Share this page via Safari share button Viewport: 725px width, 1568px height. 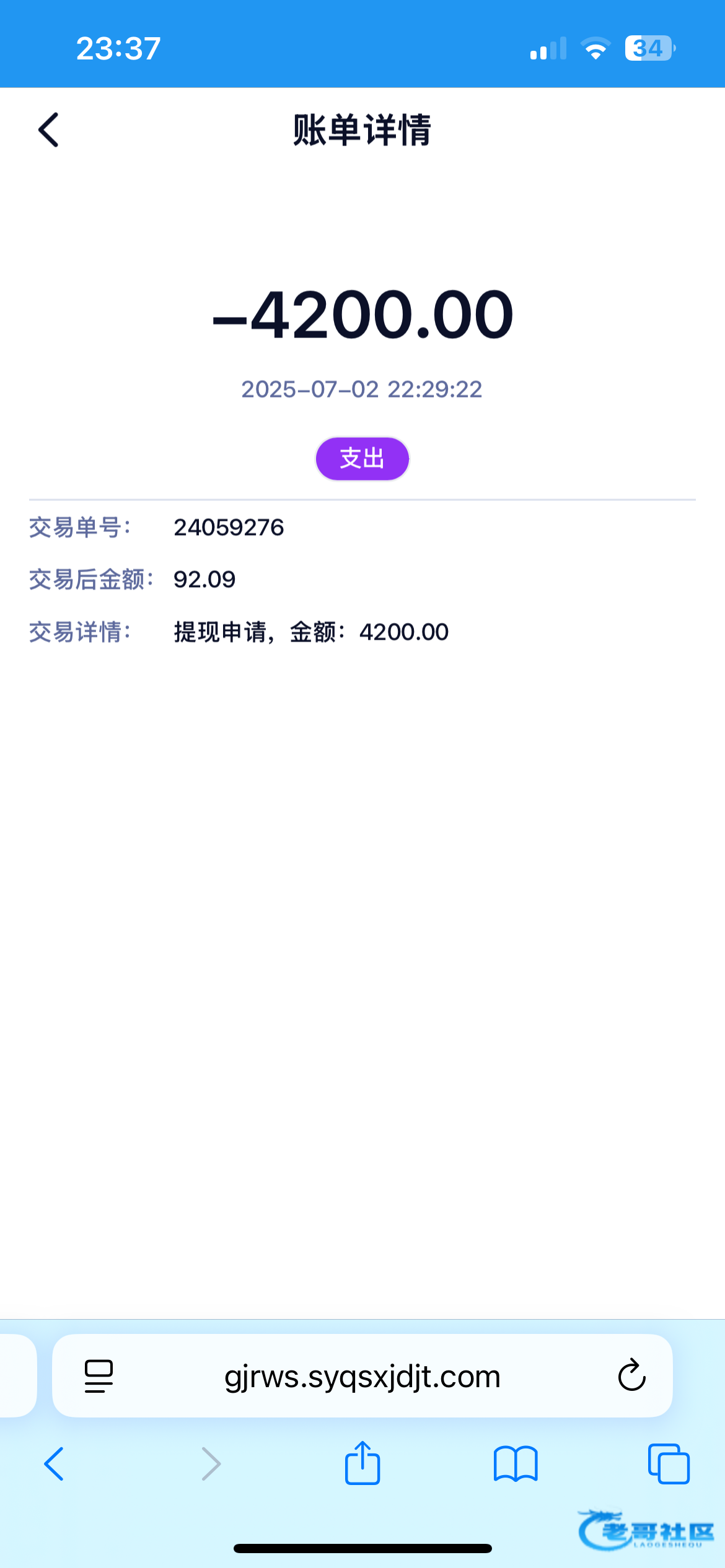[362, 1463]
